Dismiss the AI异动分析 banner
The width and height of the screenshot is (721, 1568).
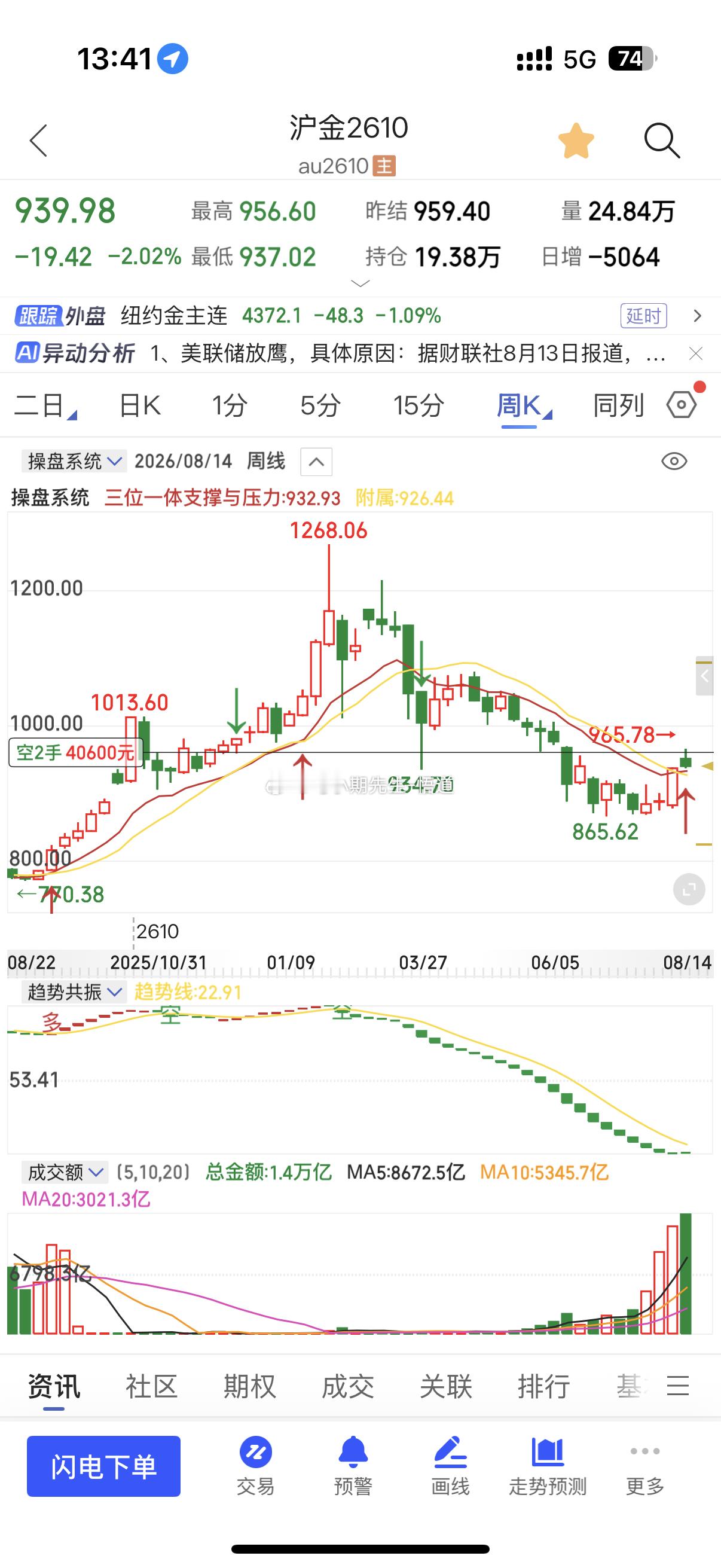click(x=695, y=353)
